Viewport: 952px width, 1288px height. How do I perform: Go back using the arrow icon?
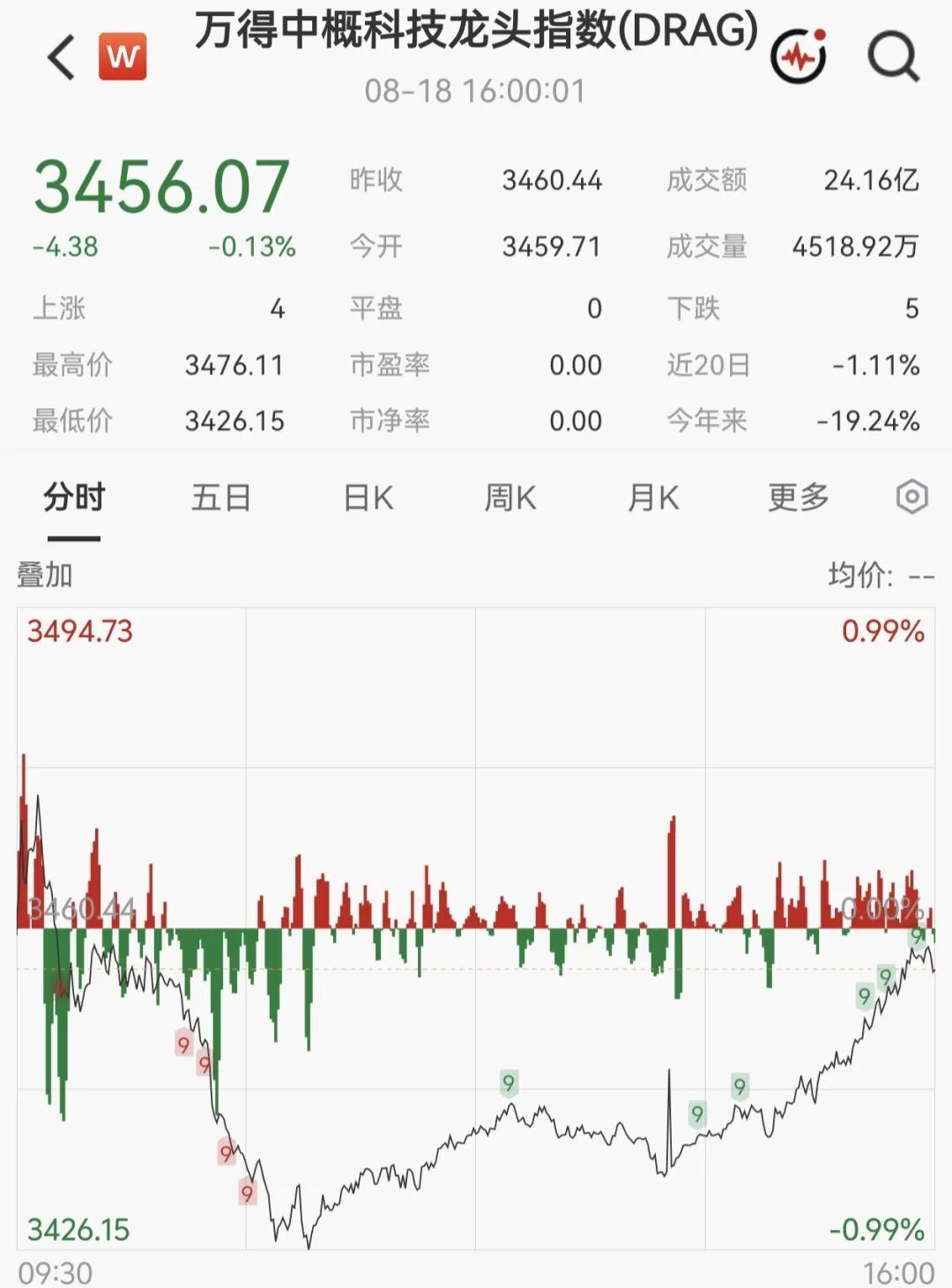click(61, 58)
